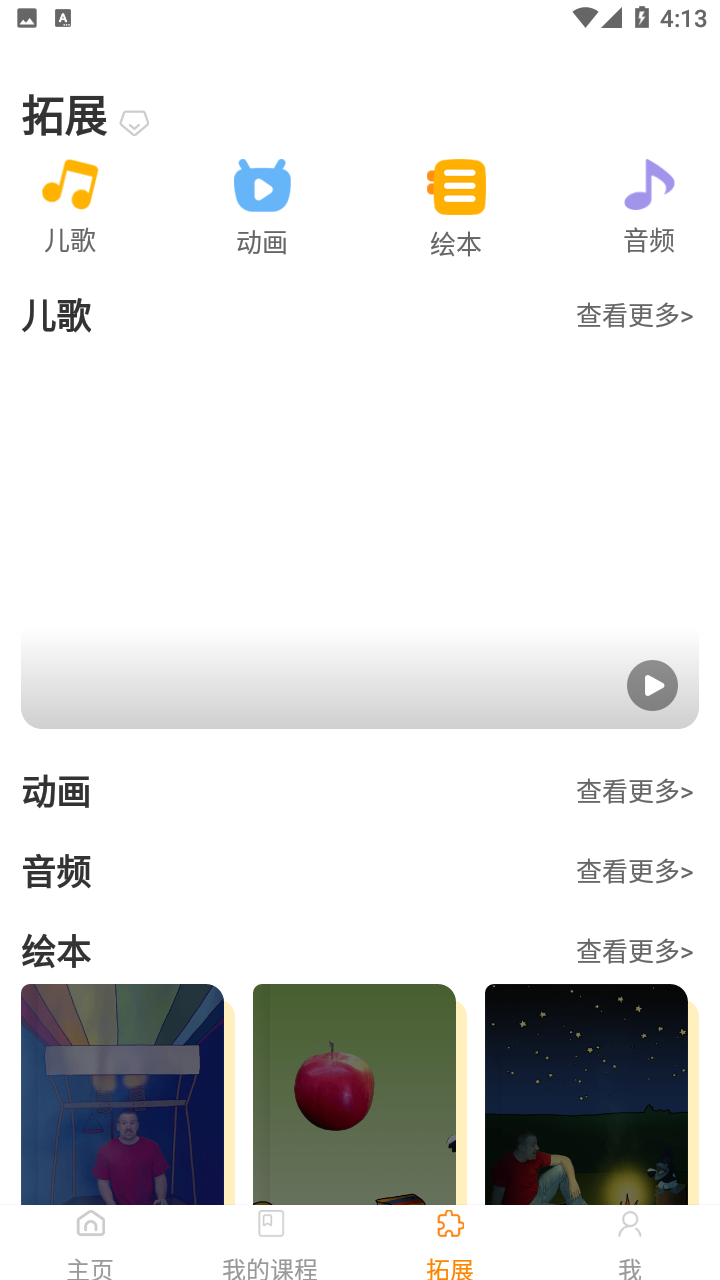Open the 音频 (audio) section icon

[x=649, y=186]
